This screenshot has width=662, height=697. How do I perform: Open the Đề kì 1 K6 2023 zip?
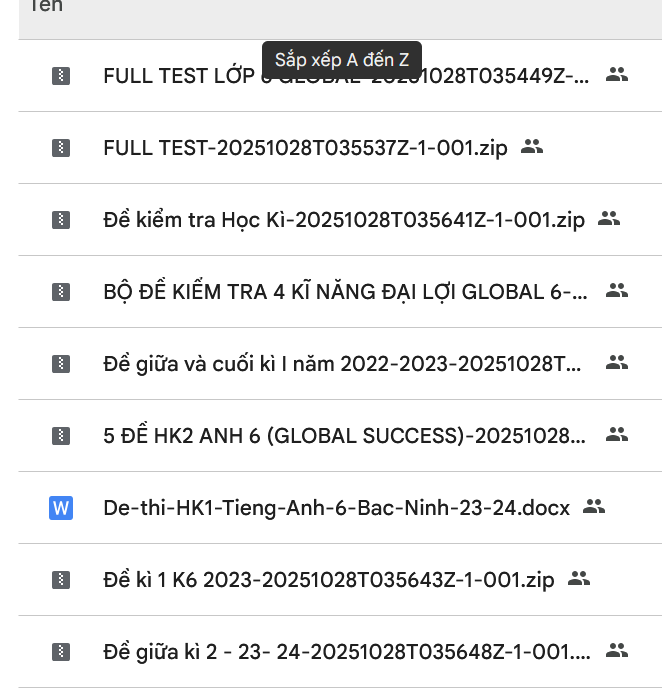click(x=328, y=580)
